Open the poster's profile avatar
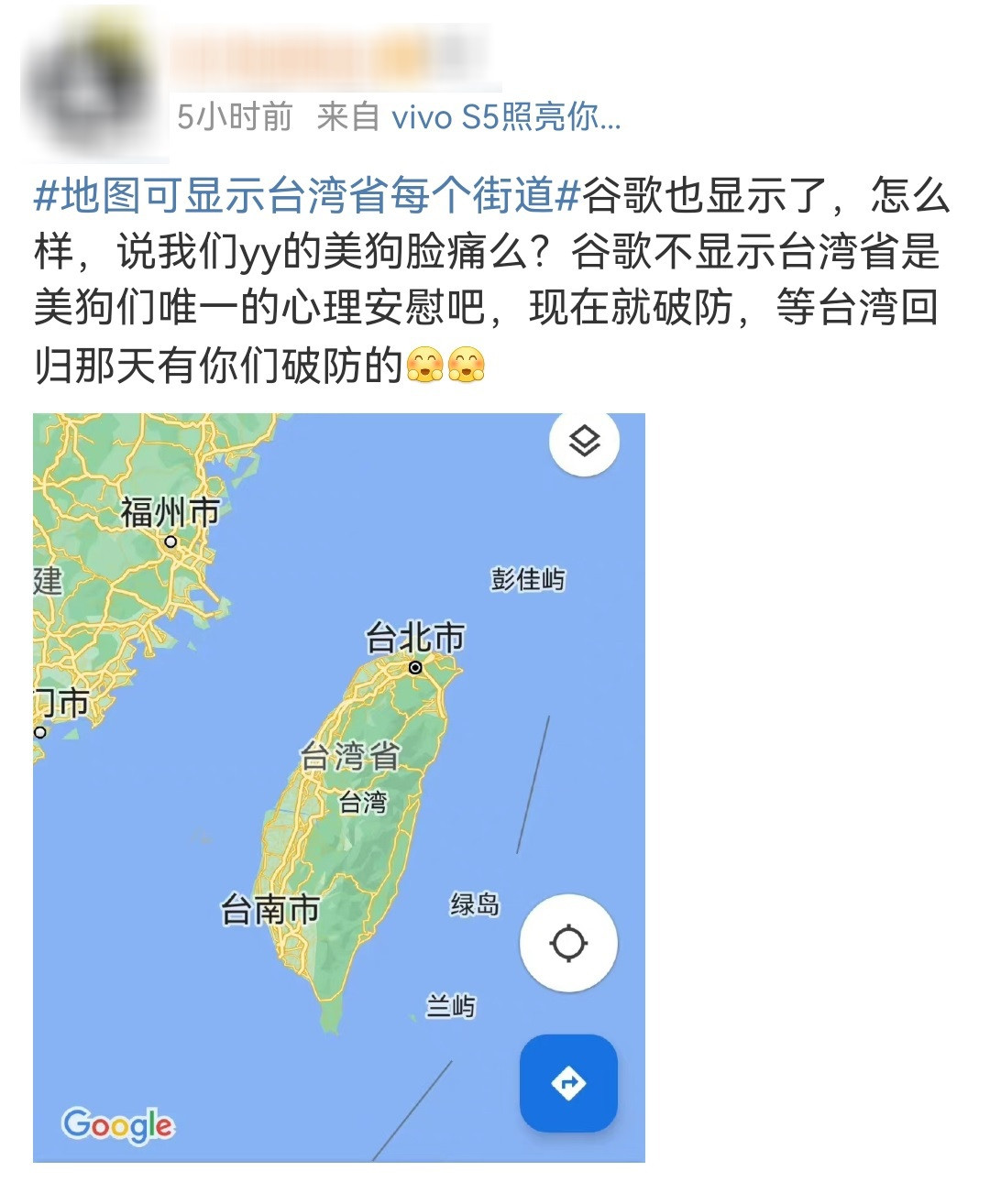 click(90, 84)
